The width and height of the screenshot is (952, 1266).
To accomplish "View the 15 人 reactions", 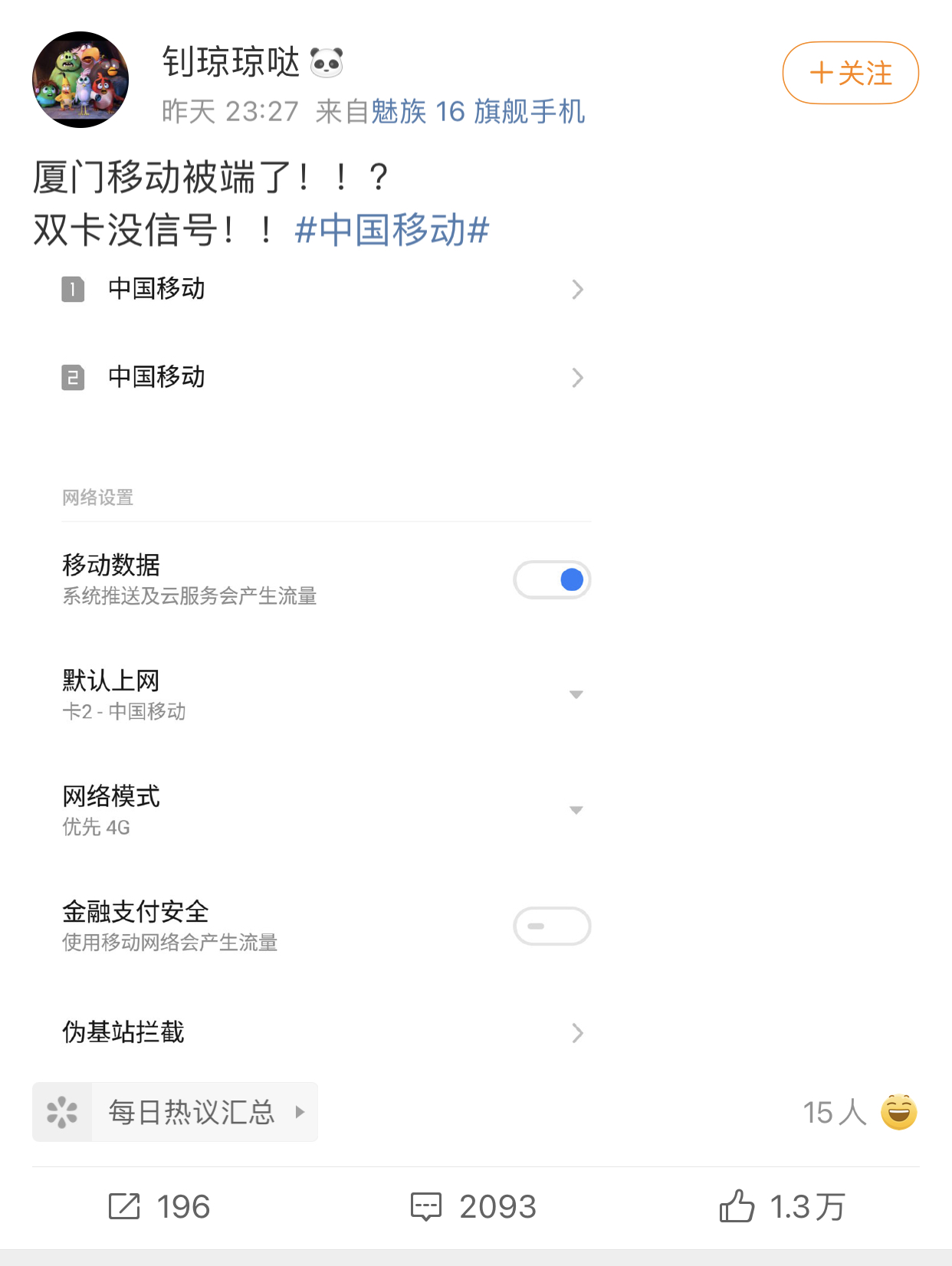I will 858,1112.
